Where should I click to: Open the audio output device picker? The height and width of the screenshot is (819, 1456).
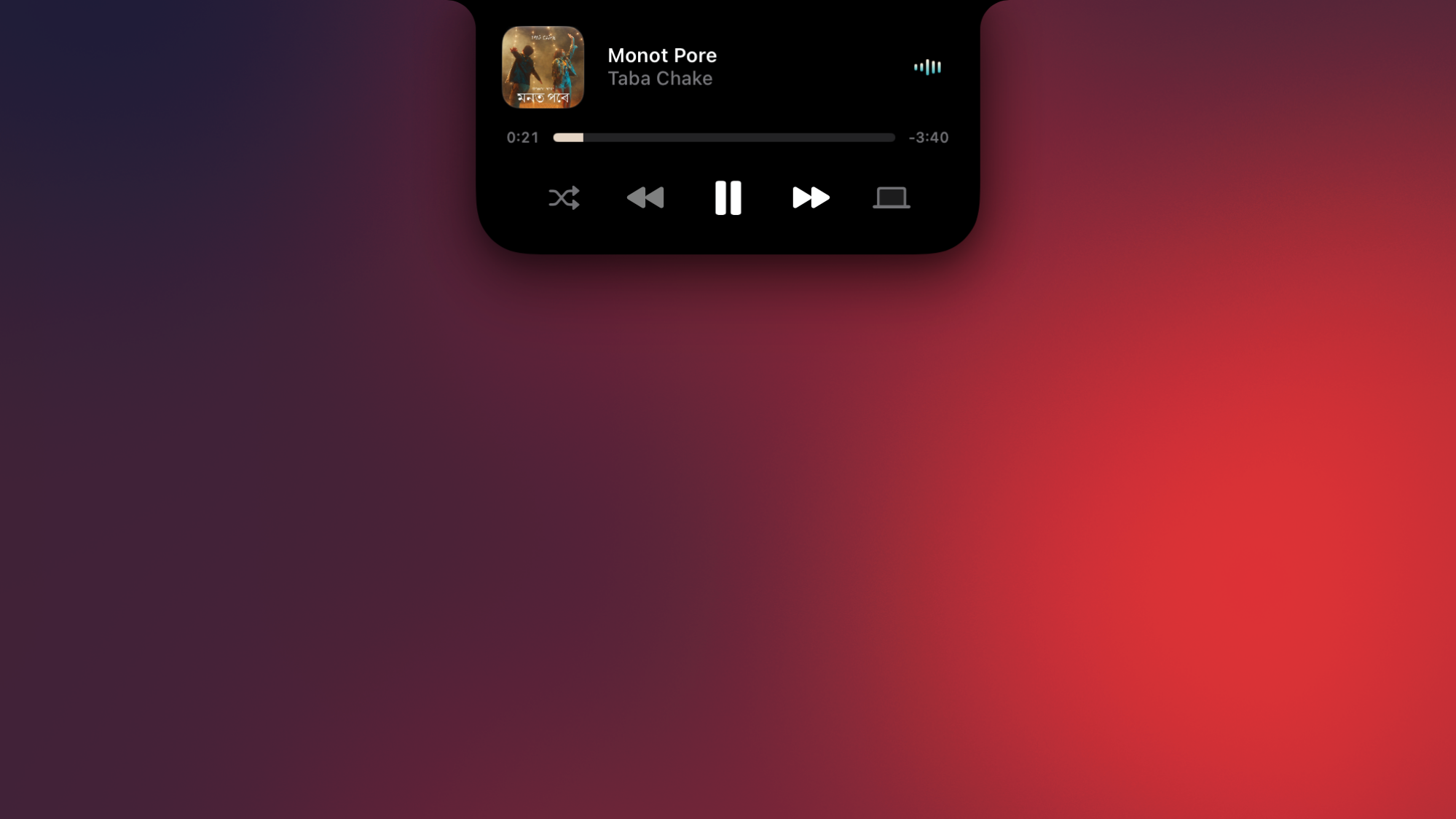891,197
